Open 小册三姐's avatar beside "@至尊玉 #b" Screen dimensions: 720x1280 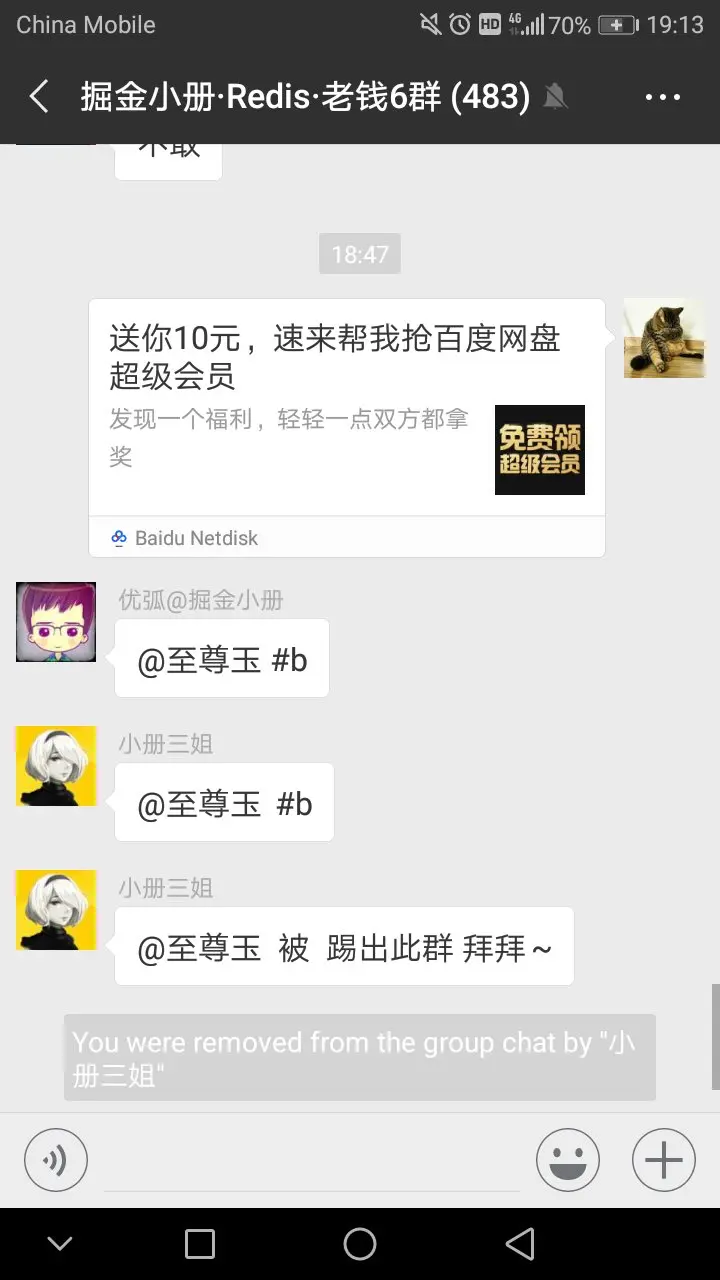pyautogui.click(x=56, y=766)
